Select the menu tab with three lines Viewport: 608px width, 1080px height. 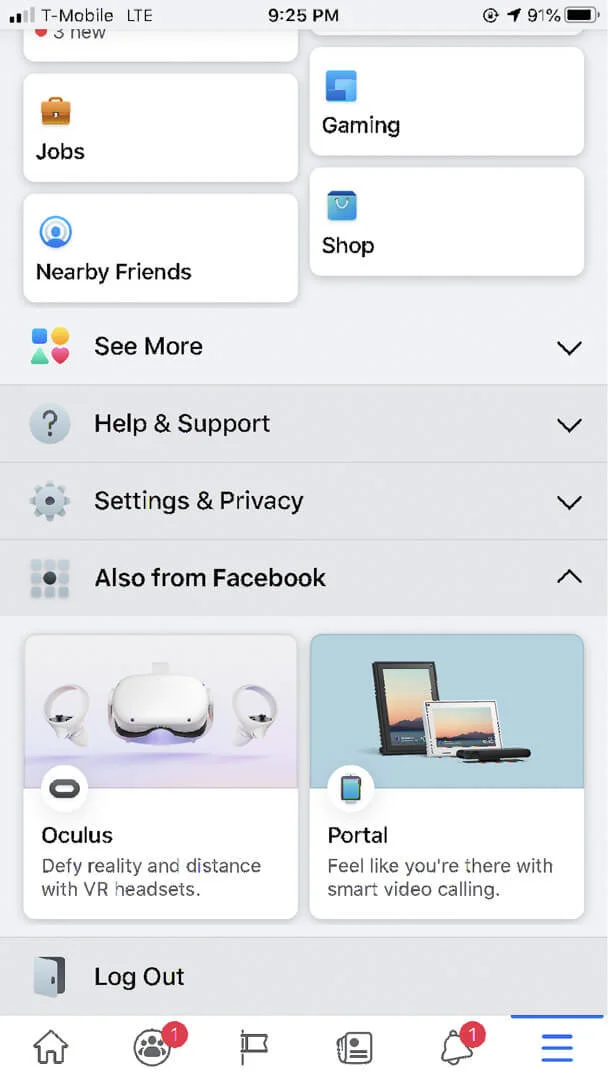tap(557, 1048)
